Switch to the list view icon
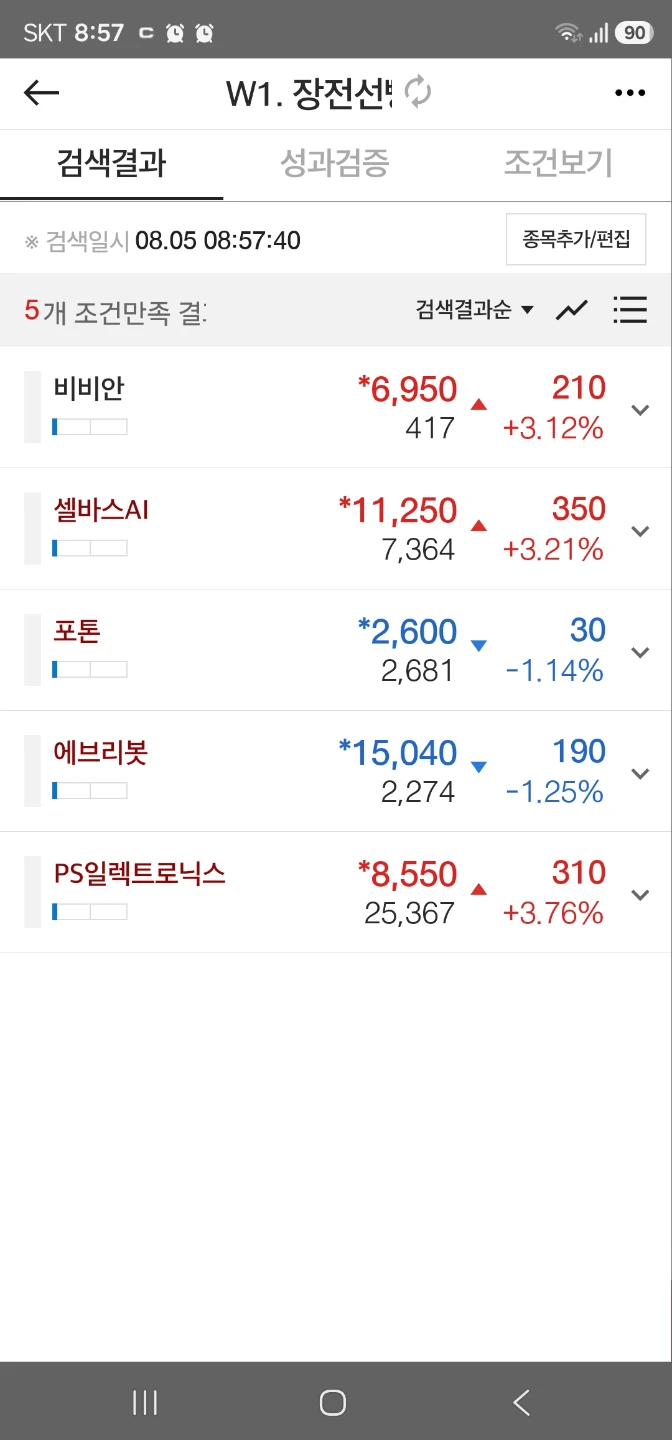The width and height of the screenshot is (672, 1440). pyautogui.click(x=630, y=310)
